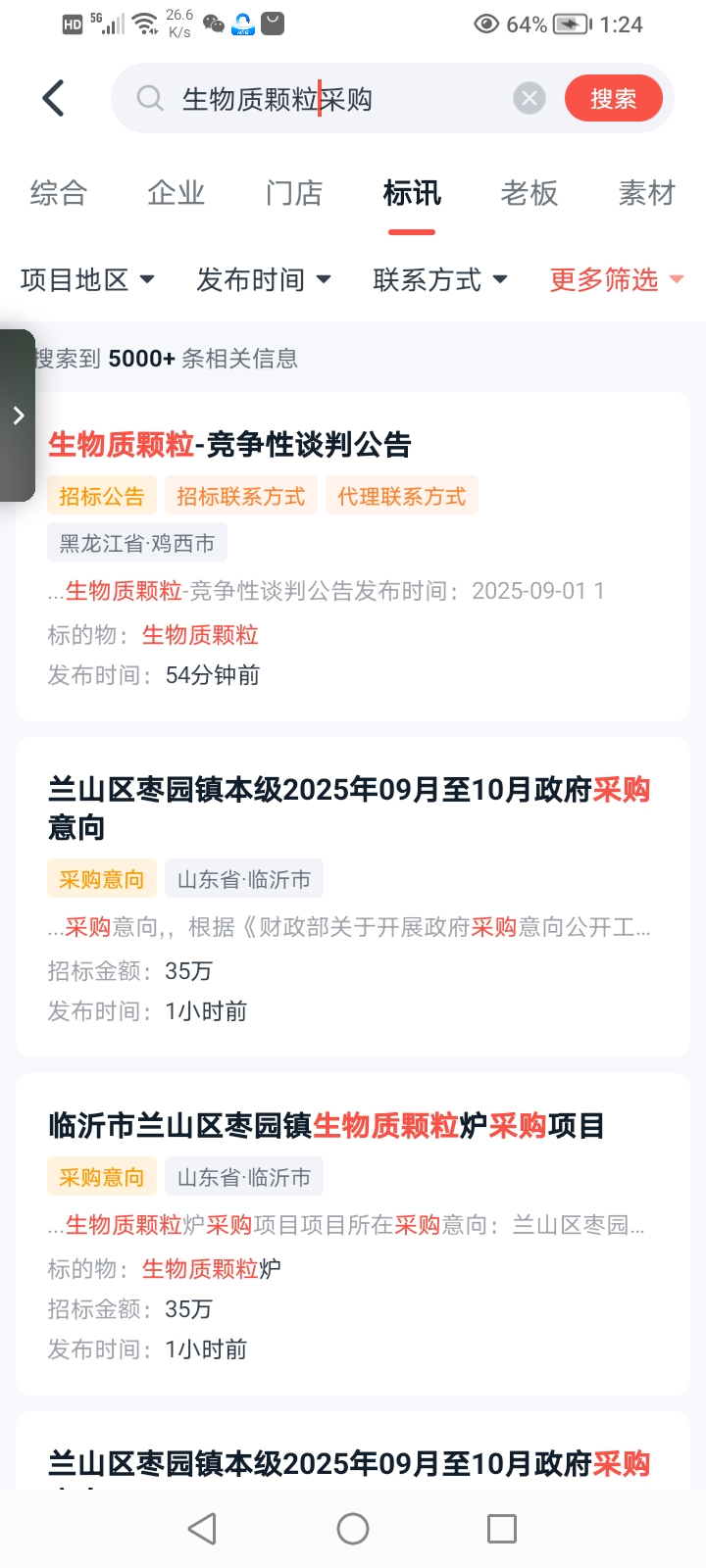Tap the red 搜索 button
This screenshot has height=1568, width=706.
coord(613,98)
